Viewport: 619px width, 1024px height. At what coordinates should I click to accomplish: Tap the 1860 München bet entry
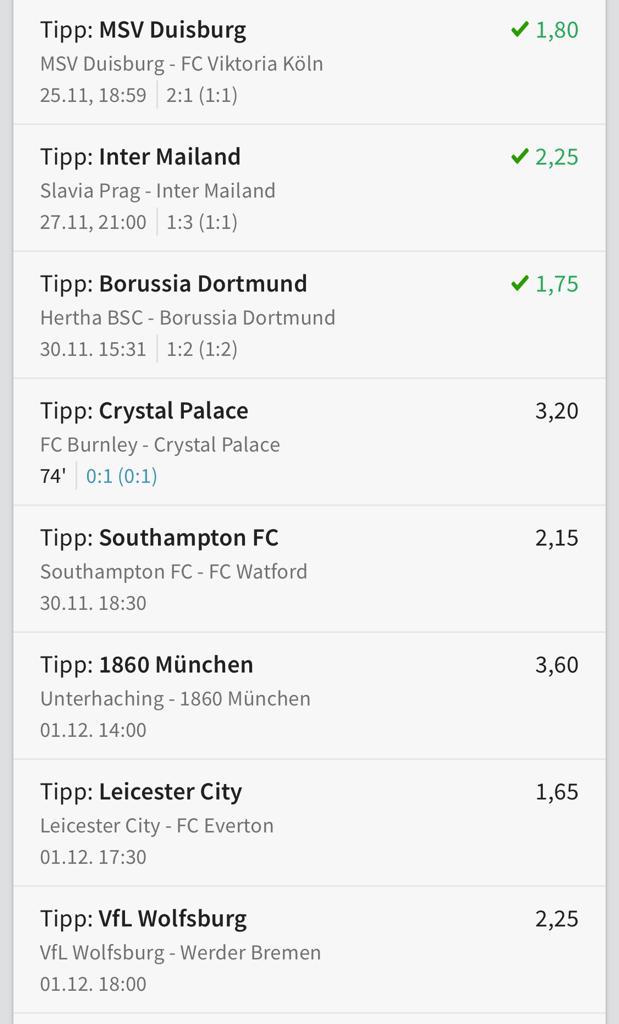point(309,696)
